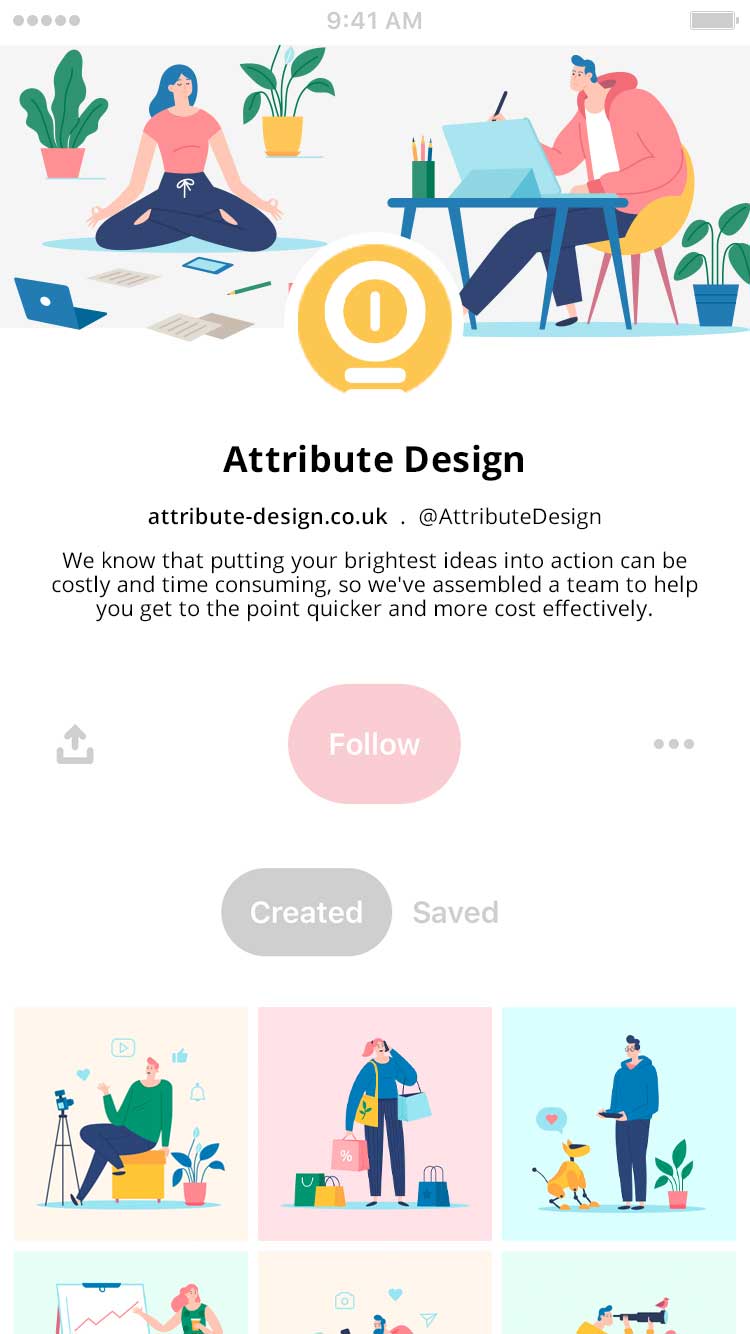This screenshot has height=1334, width=750.
Task: Open the three-dot more options menu
Action: click(674, 744)
